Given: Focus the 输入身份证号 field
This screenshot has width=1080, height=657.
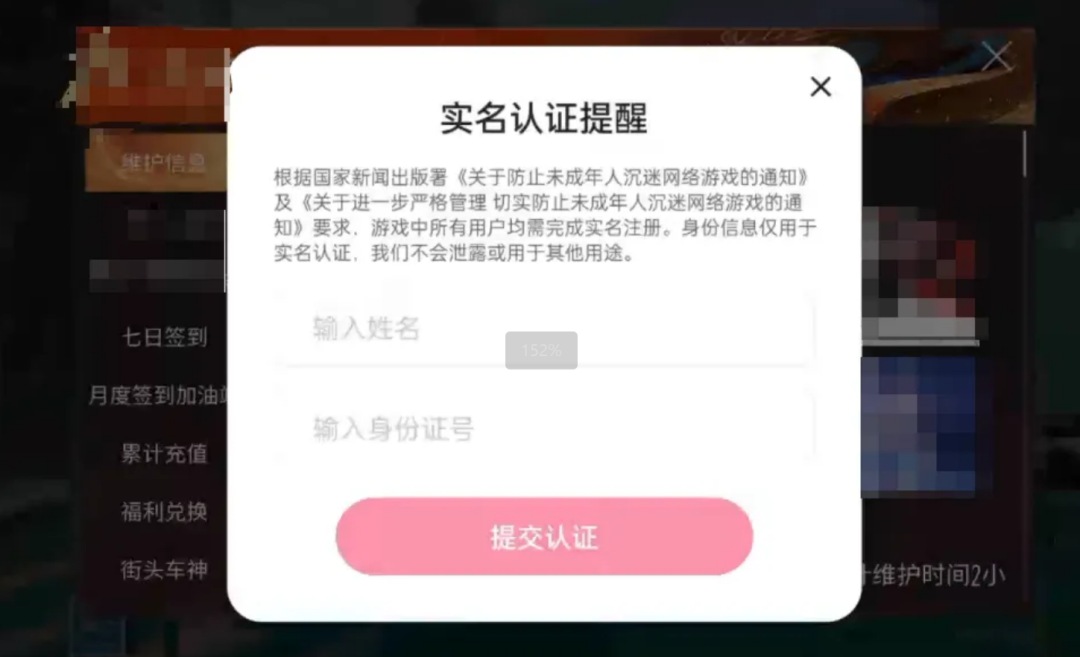Looking at the screenshot, I should coord(545,430).
